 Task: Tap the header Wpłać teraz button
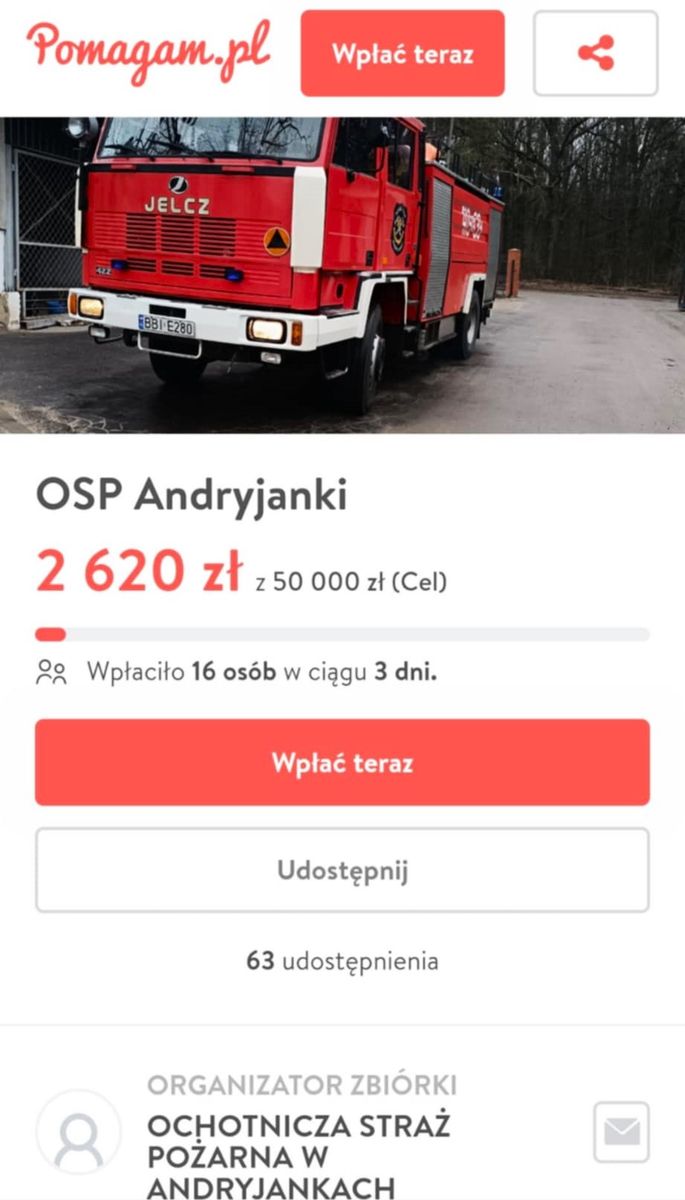pyautogui.click(x=402, y=53)
